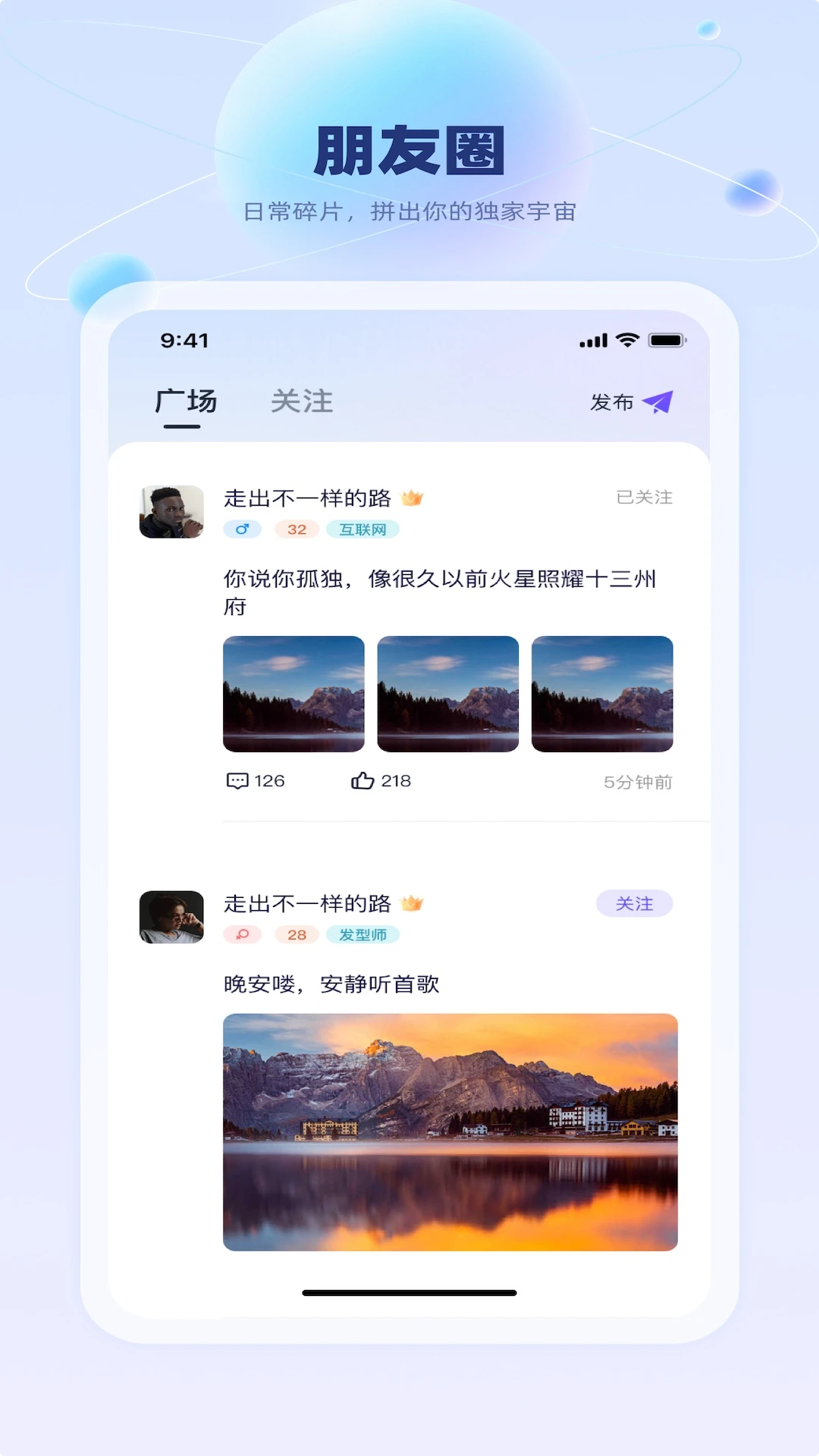Image resolution: width=819 pixels, height=1456 pixels.
Task: Tap the comment bubble icon on first post
Action: (x=237, y=780)
